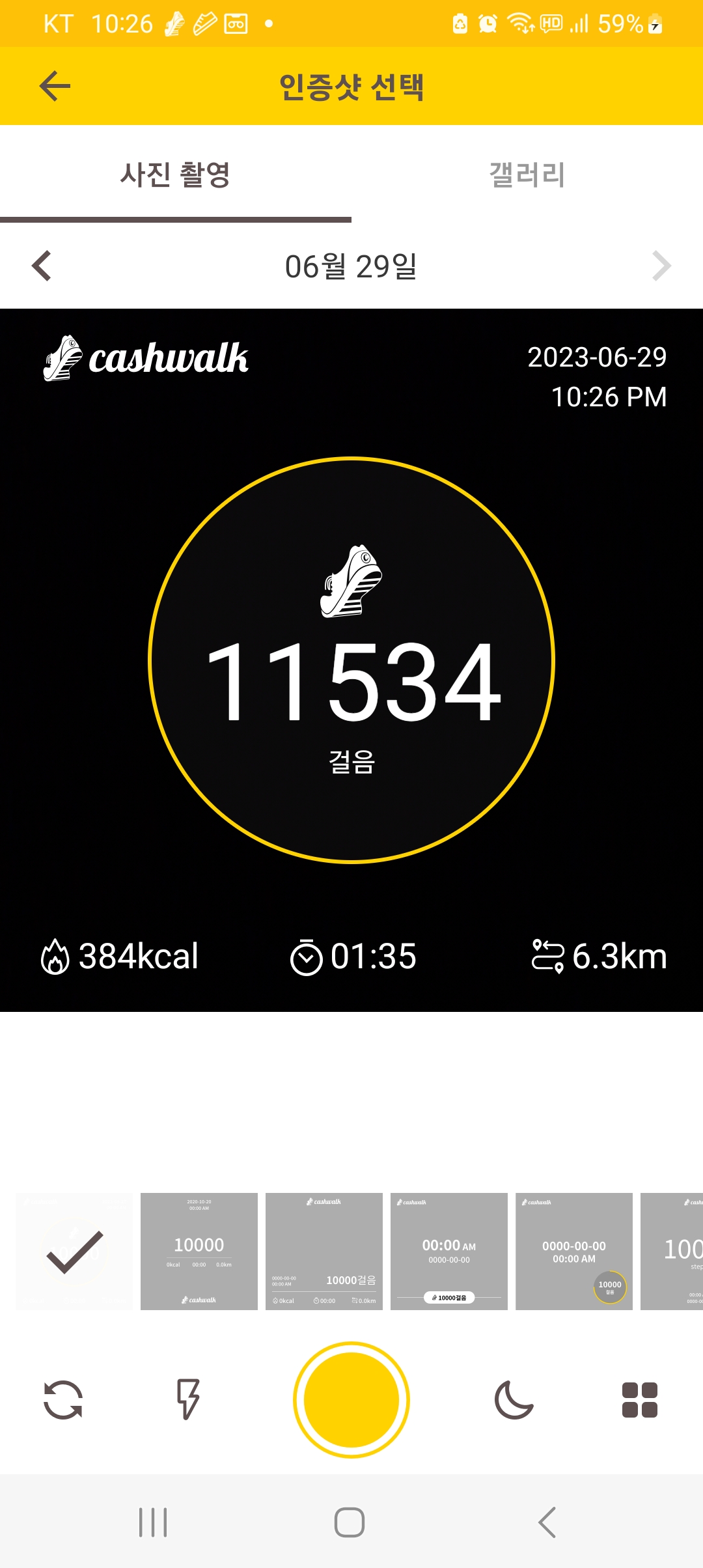
Task: Go back from 인증샷 선택 screen
Action: tap(55, 86)
